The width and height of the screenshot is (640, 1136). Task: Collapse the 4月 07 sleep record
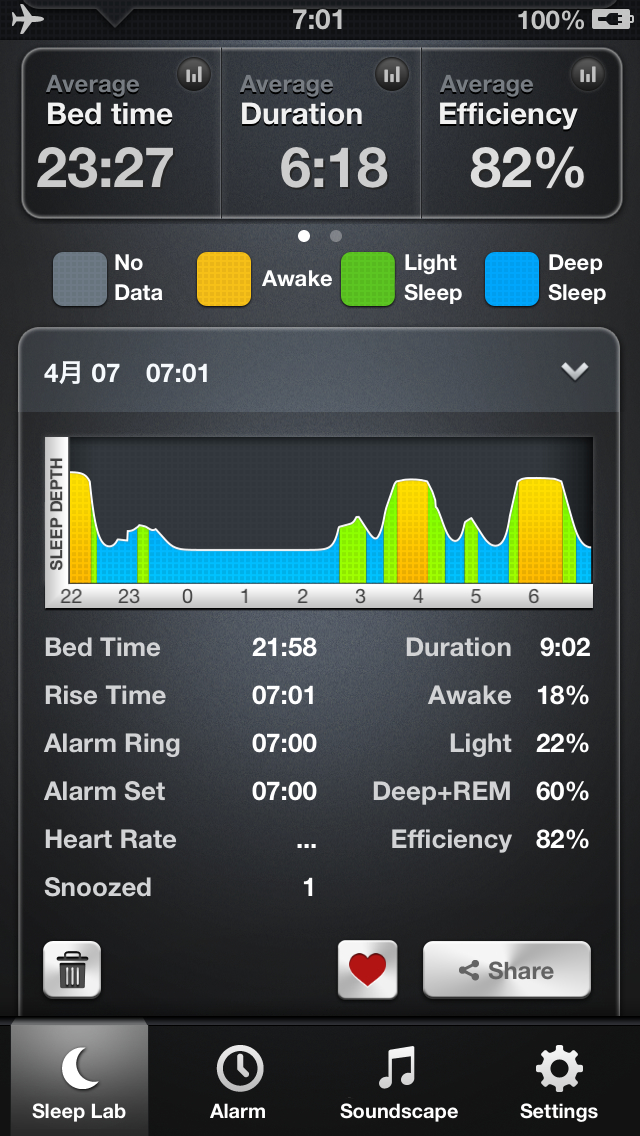tap(574, 372)
